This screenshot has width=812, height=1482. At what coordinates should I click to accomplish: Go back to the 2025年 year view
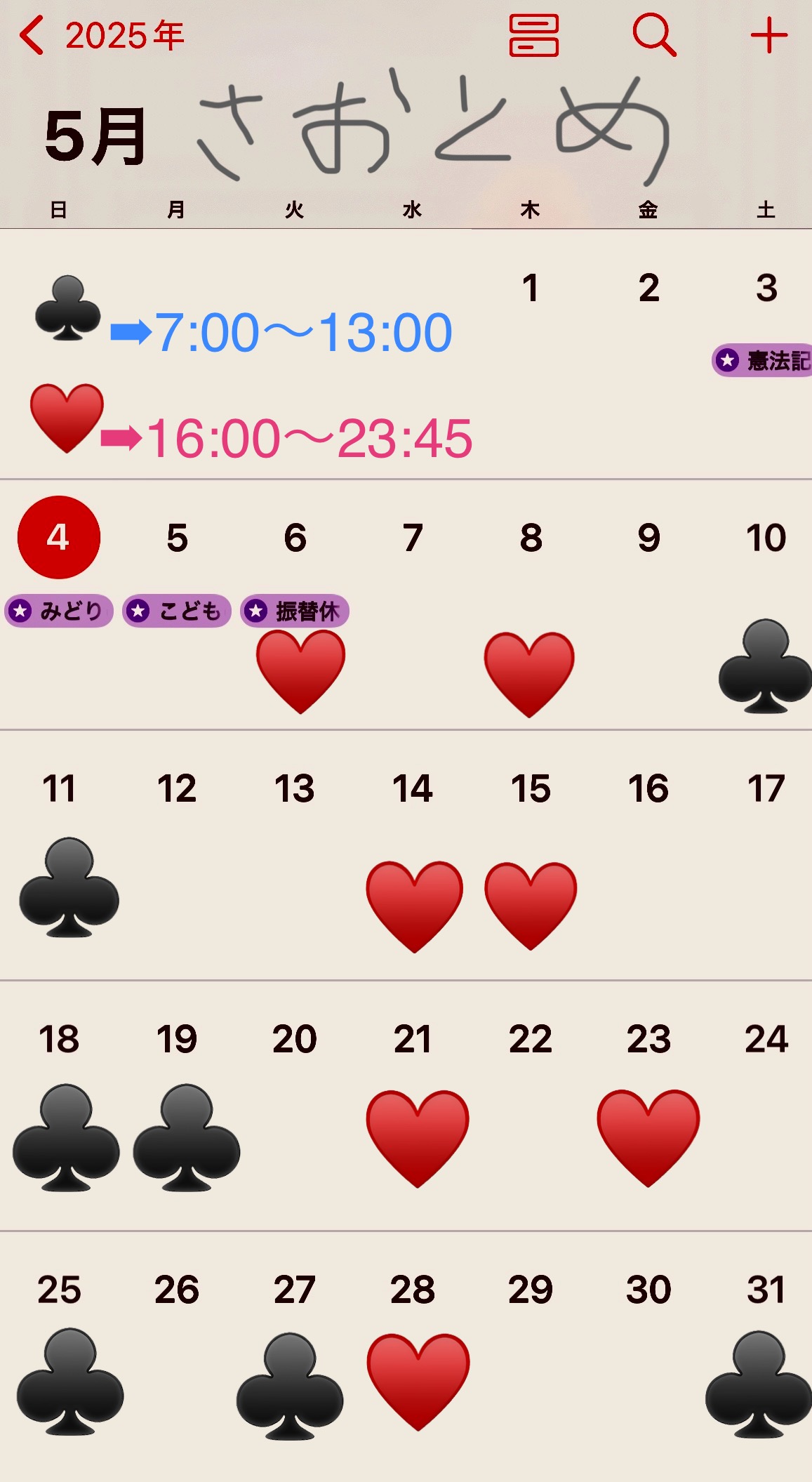click(x=102, y=35)
